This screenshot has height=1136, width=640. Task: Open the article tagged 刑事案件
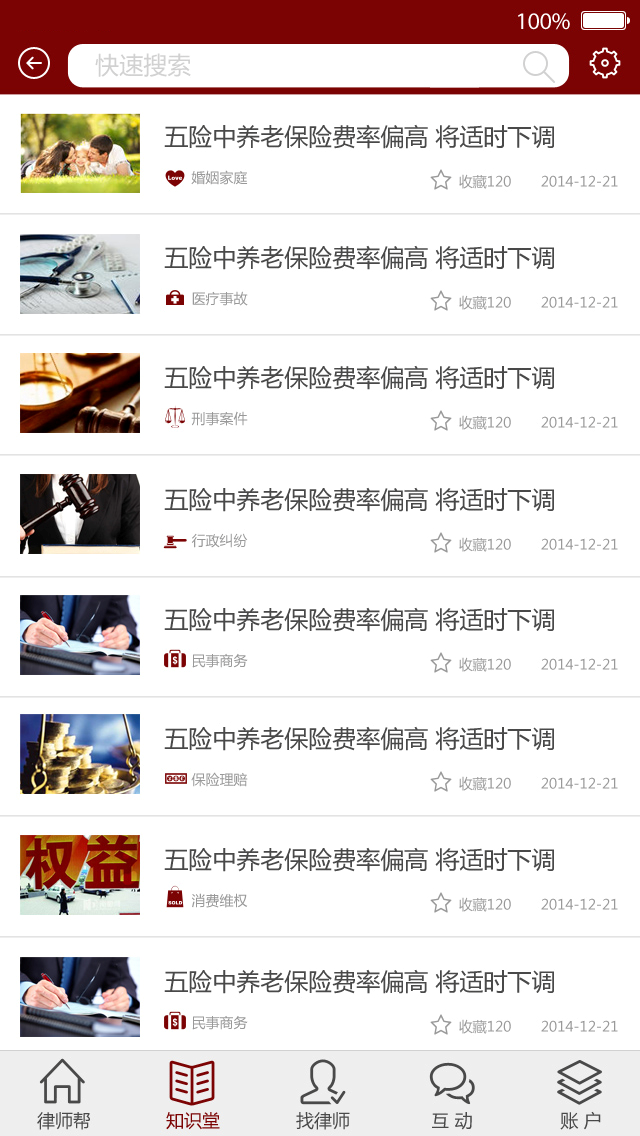(x=359, y=379)
